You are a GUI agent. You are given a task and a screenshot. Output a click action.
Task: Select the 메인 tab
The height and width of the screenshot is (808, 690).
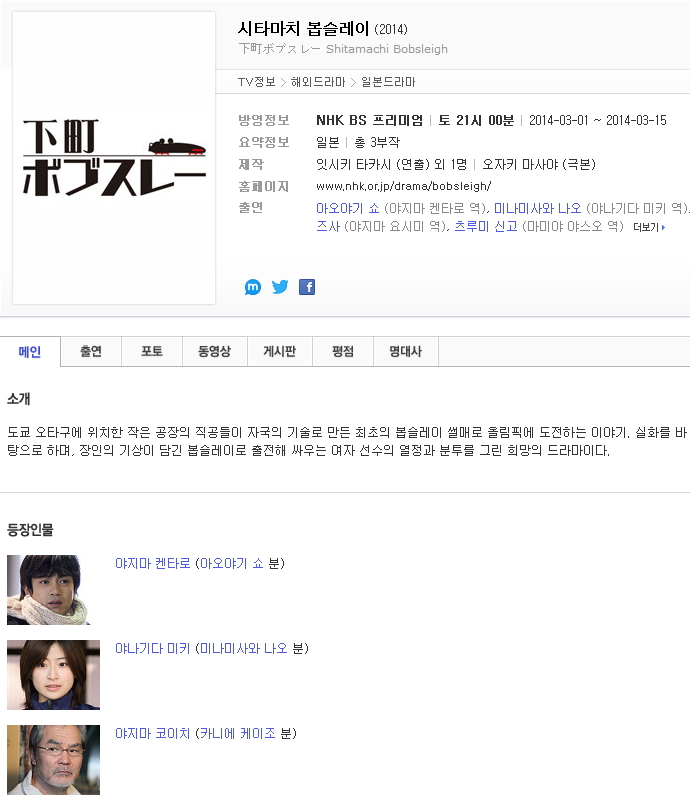(x=30, y=351)
